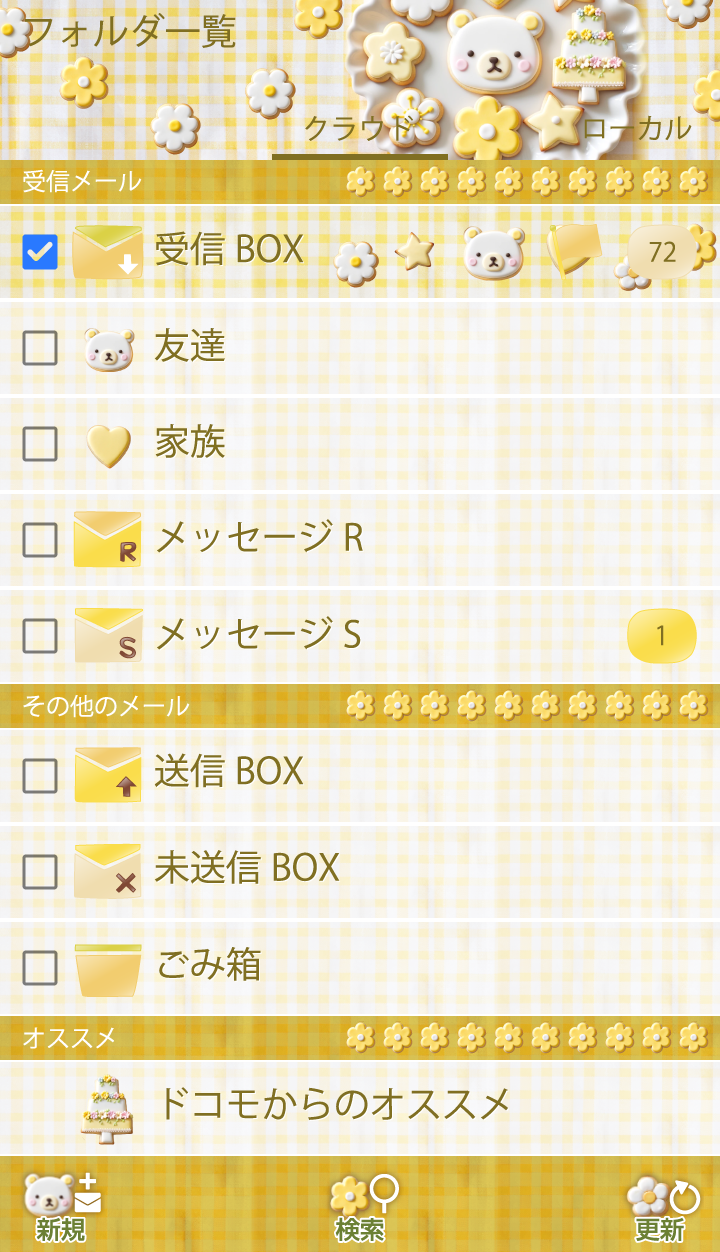
Task: Mark the メッセージS checkbox
Action: tap(40, 636)
